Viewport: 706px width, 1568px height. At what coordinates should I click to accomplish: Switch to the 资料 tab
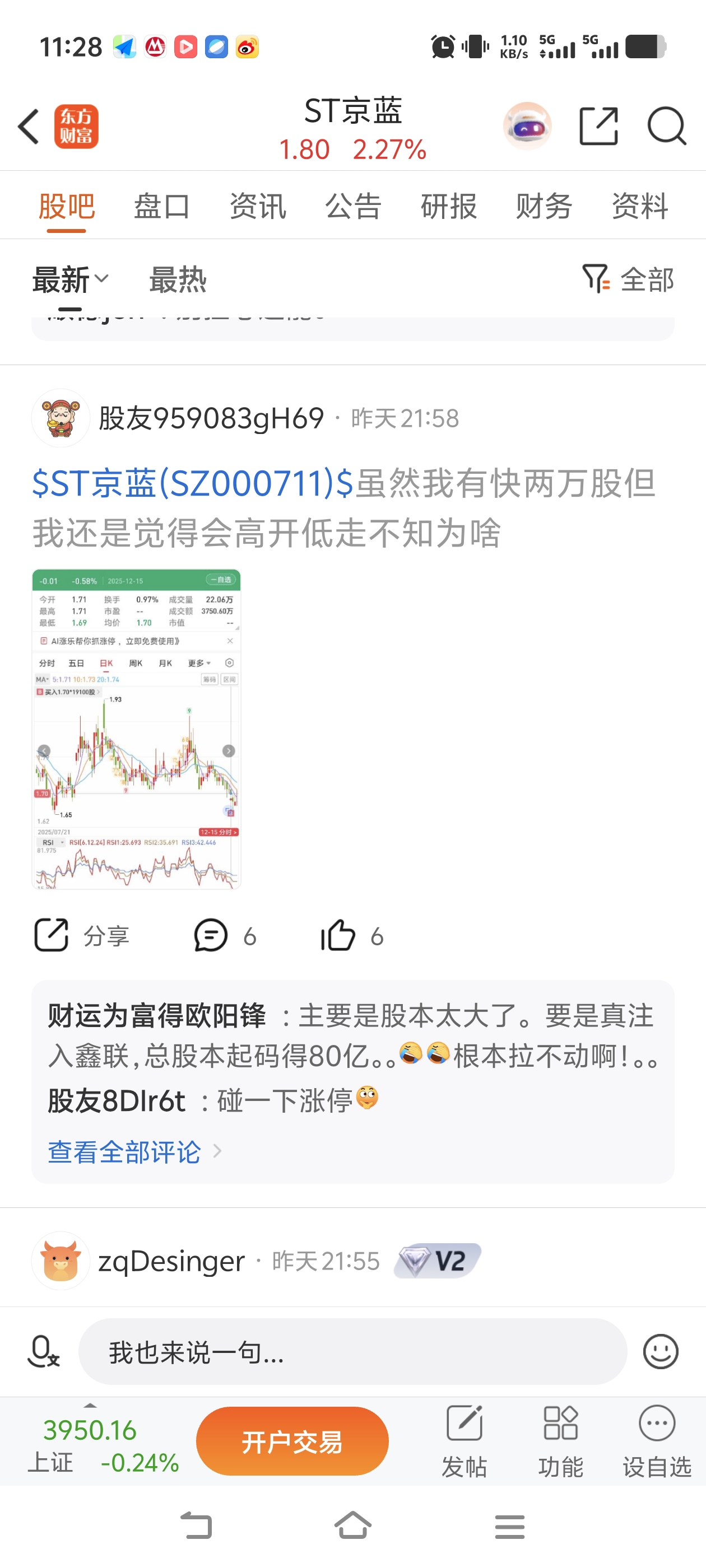click(x=639, y=206)
